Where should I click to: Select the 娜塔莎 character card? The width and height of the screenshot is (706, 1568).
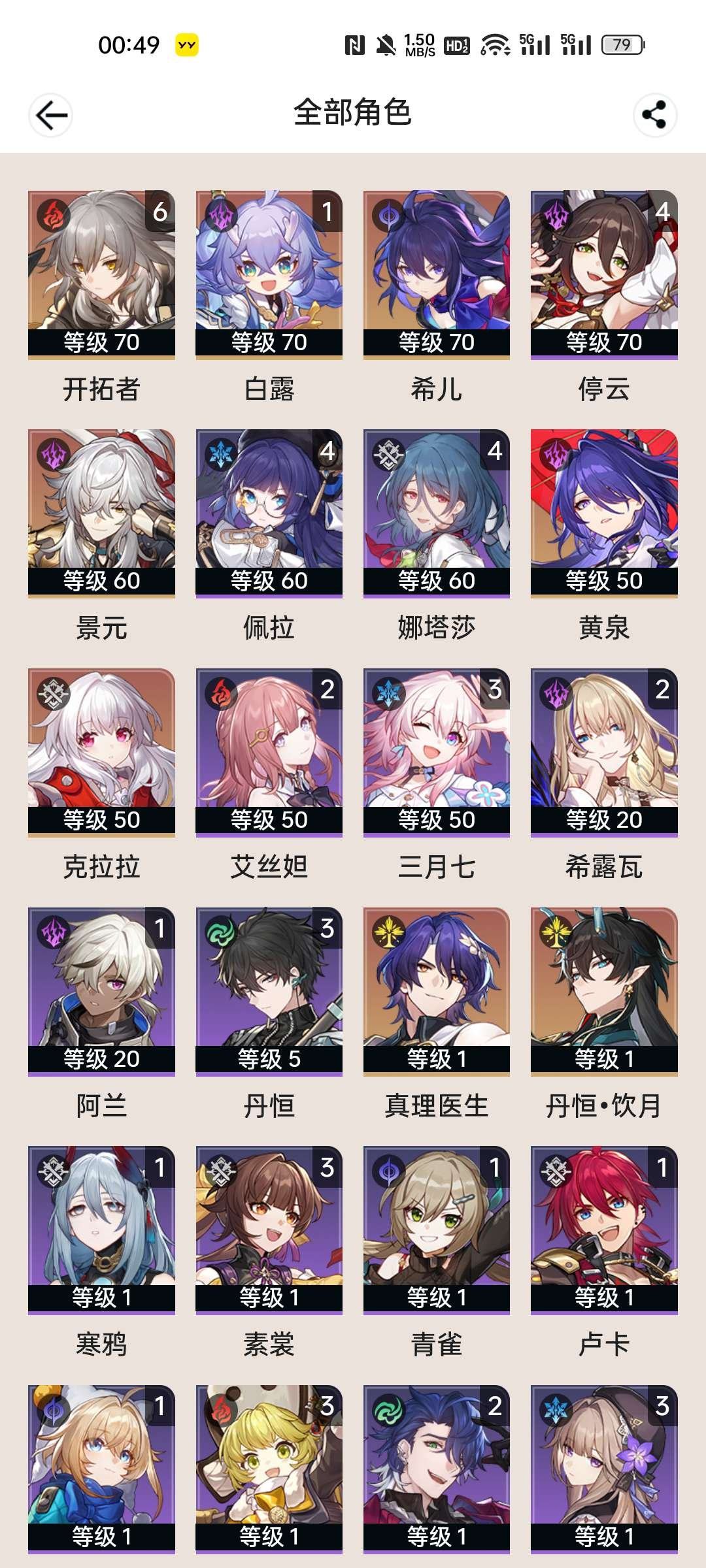(x=436, y=513)
